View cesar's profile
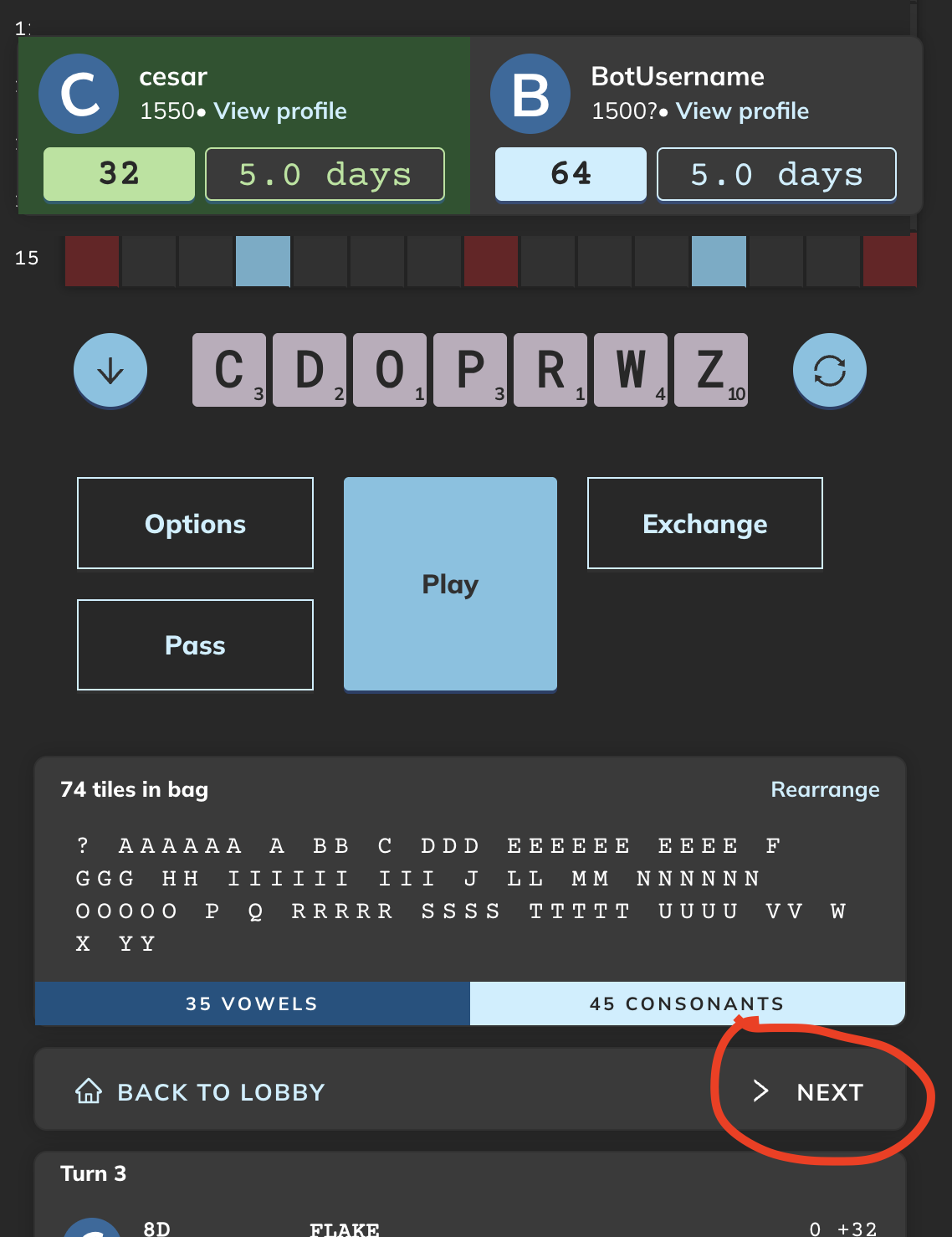This screenshot has height=1237, width=952. 279,110
